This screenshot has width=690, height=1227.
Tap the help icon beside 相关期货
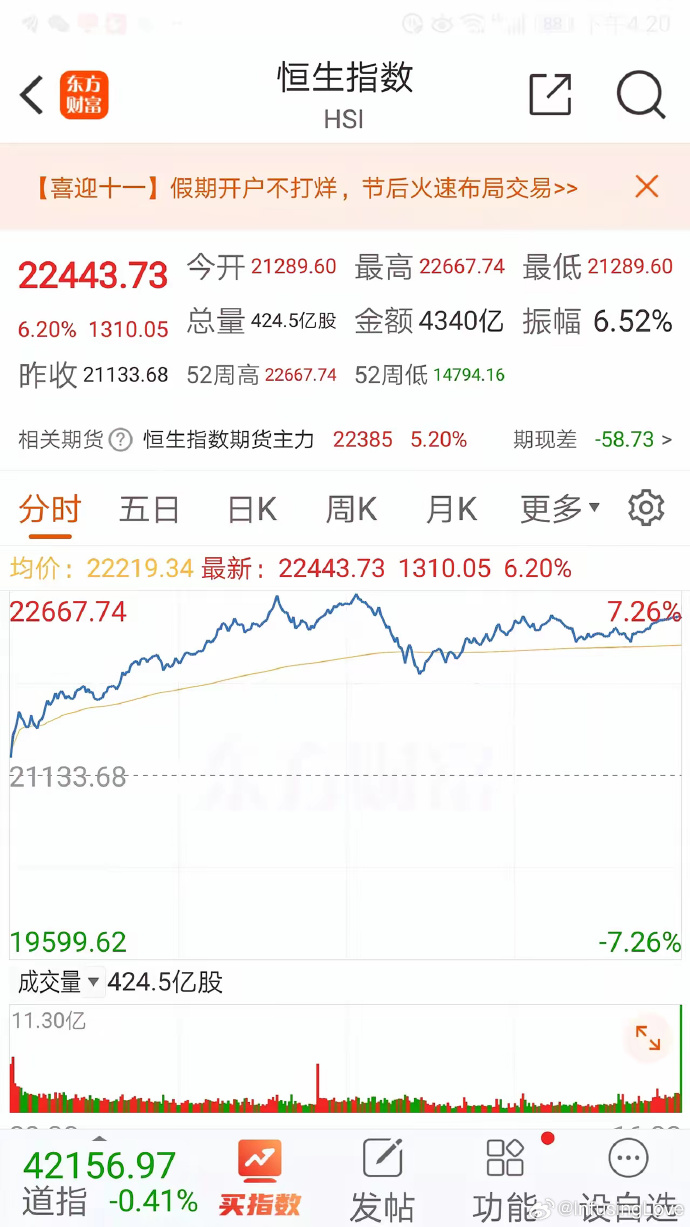point(120,439)
